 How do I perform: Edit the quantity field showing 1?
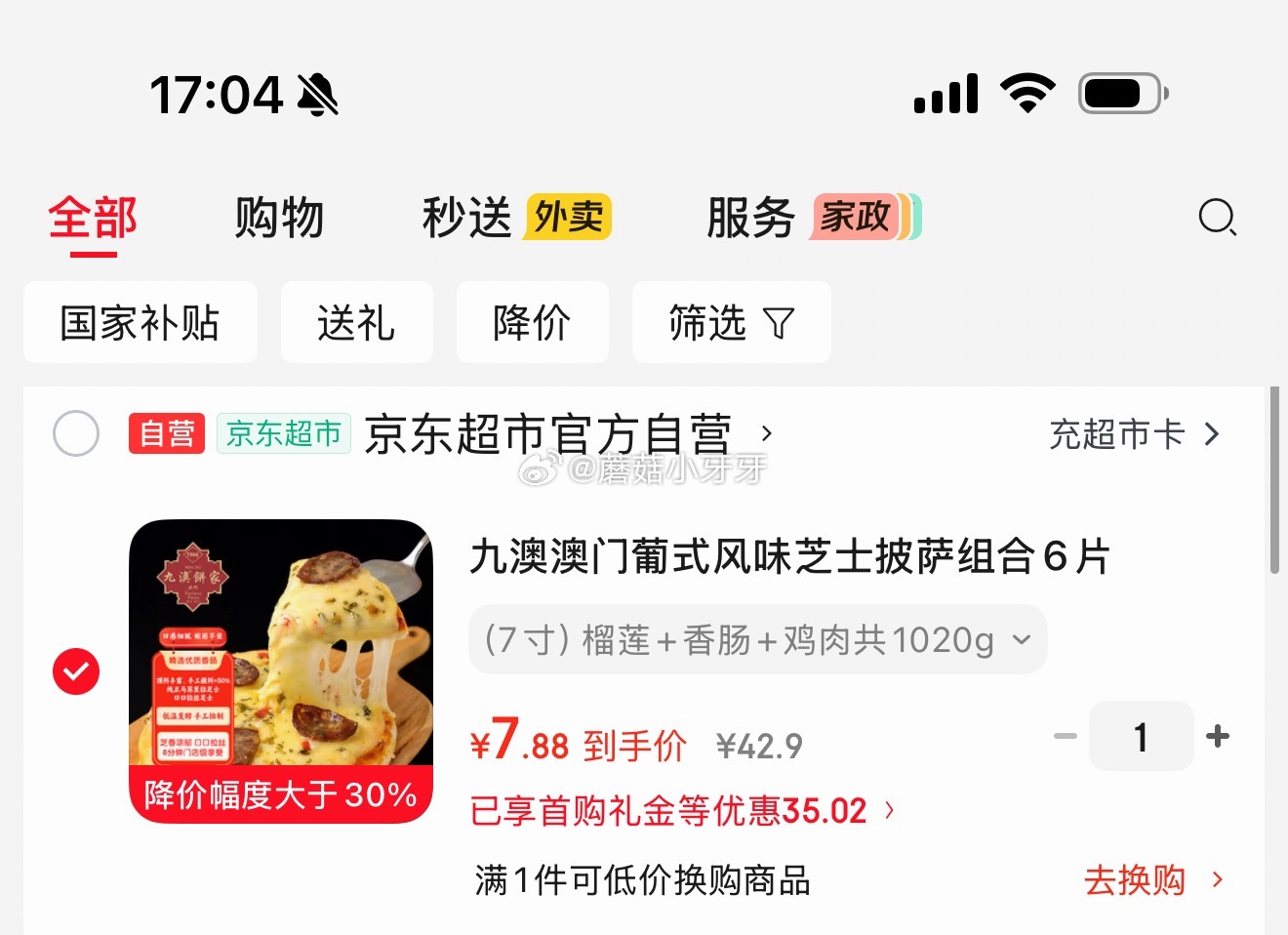(x=1141, y=736)
